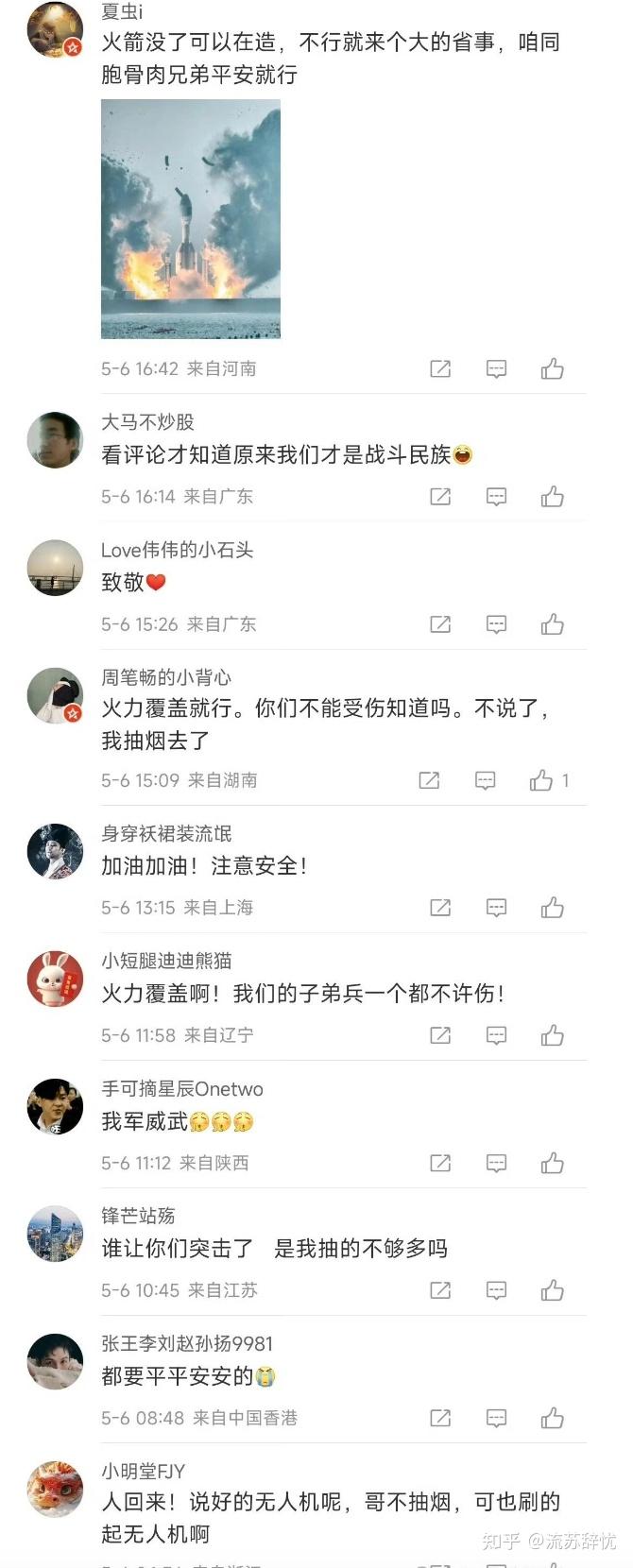Like the comment by Love伟伟的小石头
633x1568 pixels.
pos(553,623)
